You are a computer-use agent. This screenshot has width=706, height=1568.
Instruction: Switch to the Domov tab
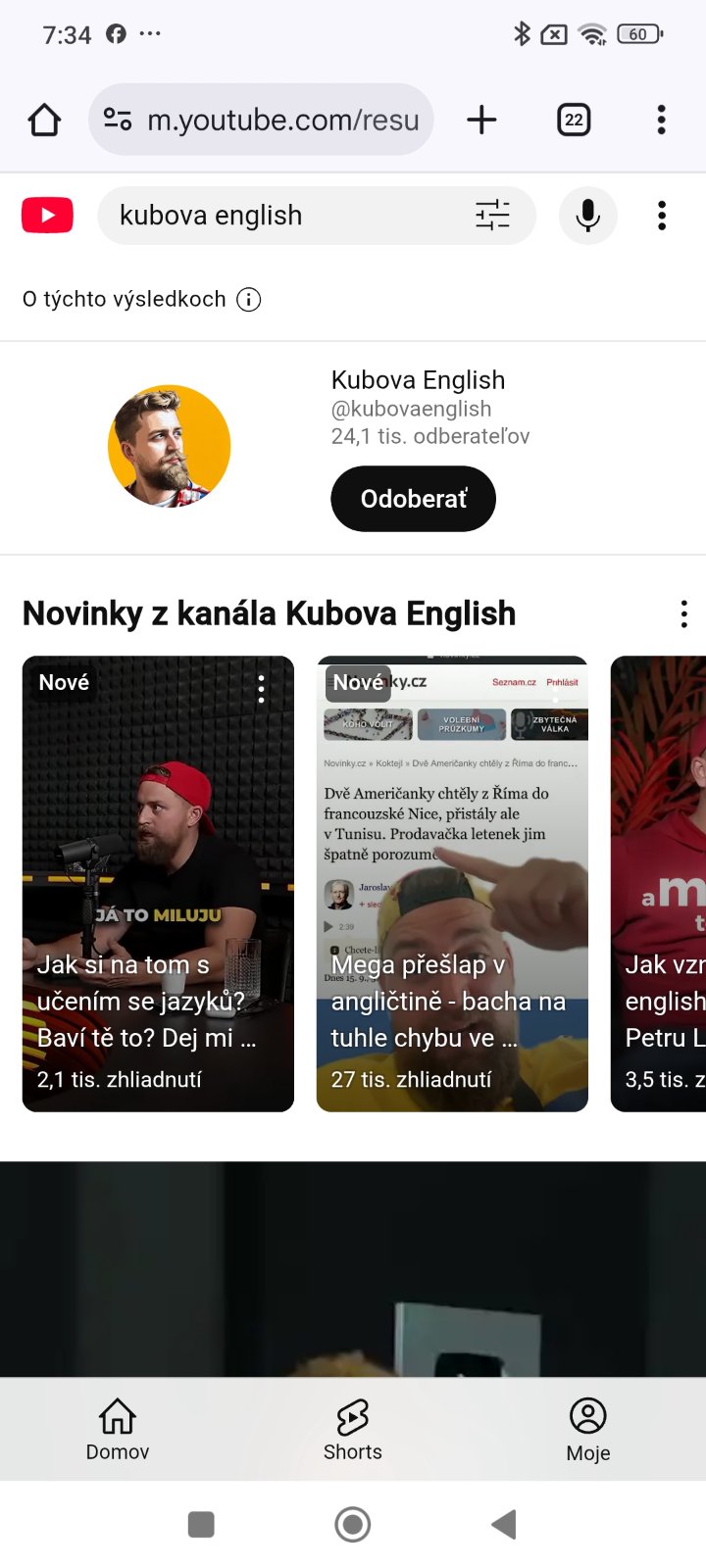[118, 1429]
